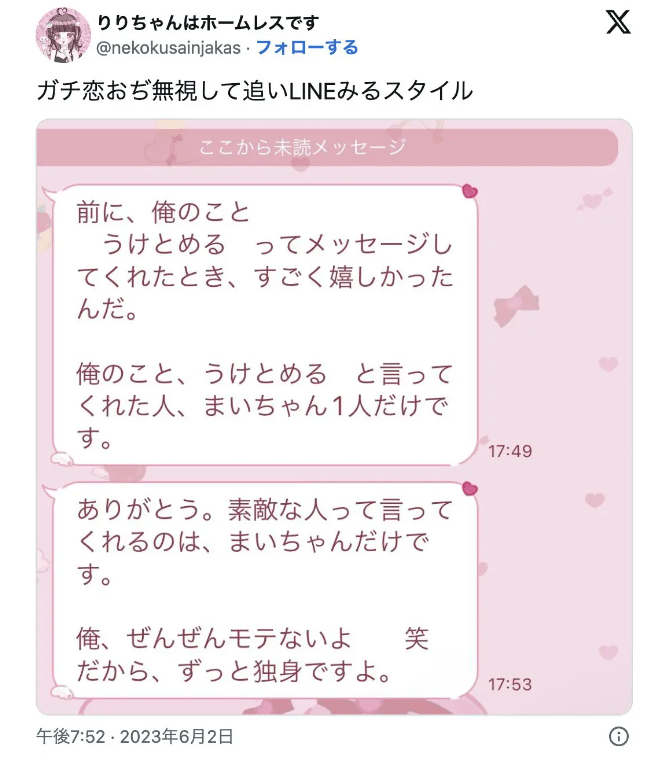Tap フォローする to follow the account
Image resolution: width=652 pixels, height=758 pixels.
[x=307, y=47]
